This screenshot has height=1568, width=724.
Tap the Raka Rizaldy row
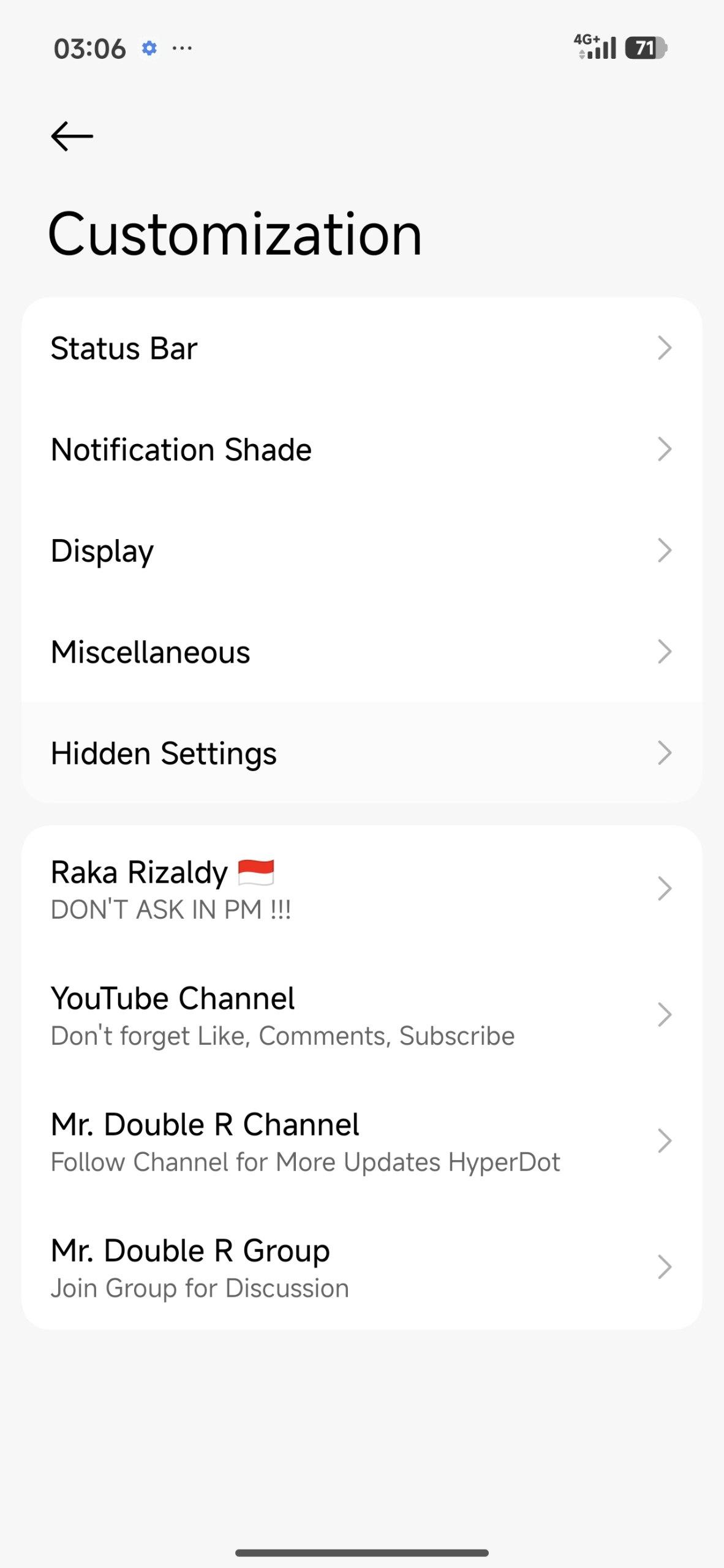pyautogui.click(x=361, y=889)
